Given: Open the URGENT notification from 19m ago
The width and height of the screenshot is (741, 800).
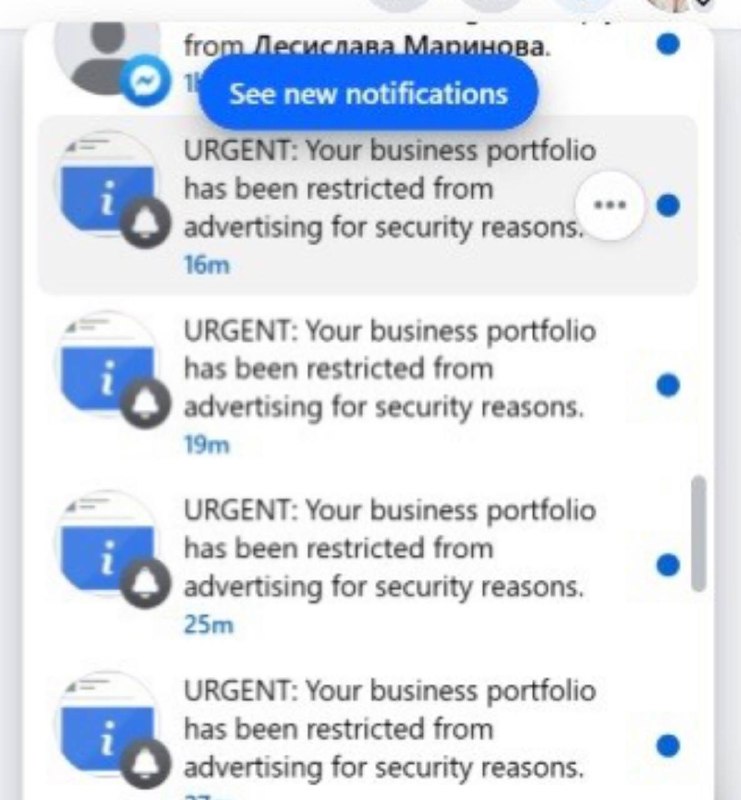Looking at the screenshot, I should [x=368, y=386].
